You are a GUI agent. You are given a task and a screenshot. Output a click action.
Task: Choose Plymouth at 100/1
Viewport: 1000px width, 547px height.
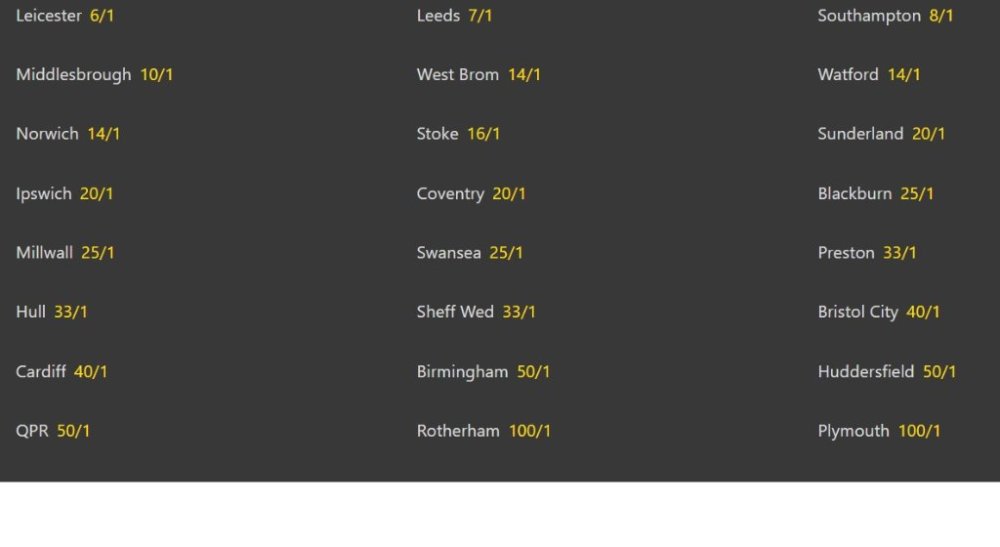(919, 431)
